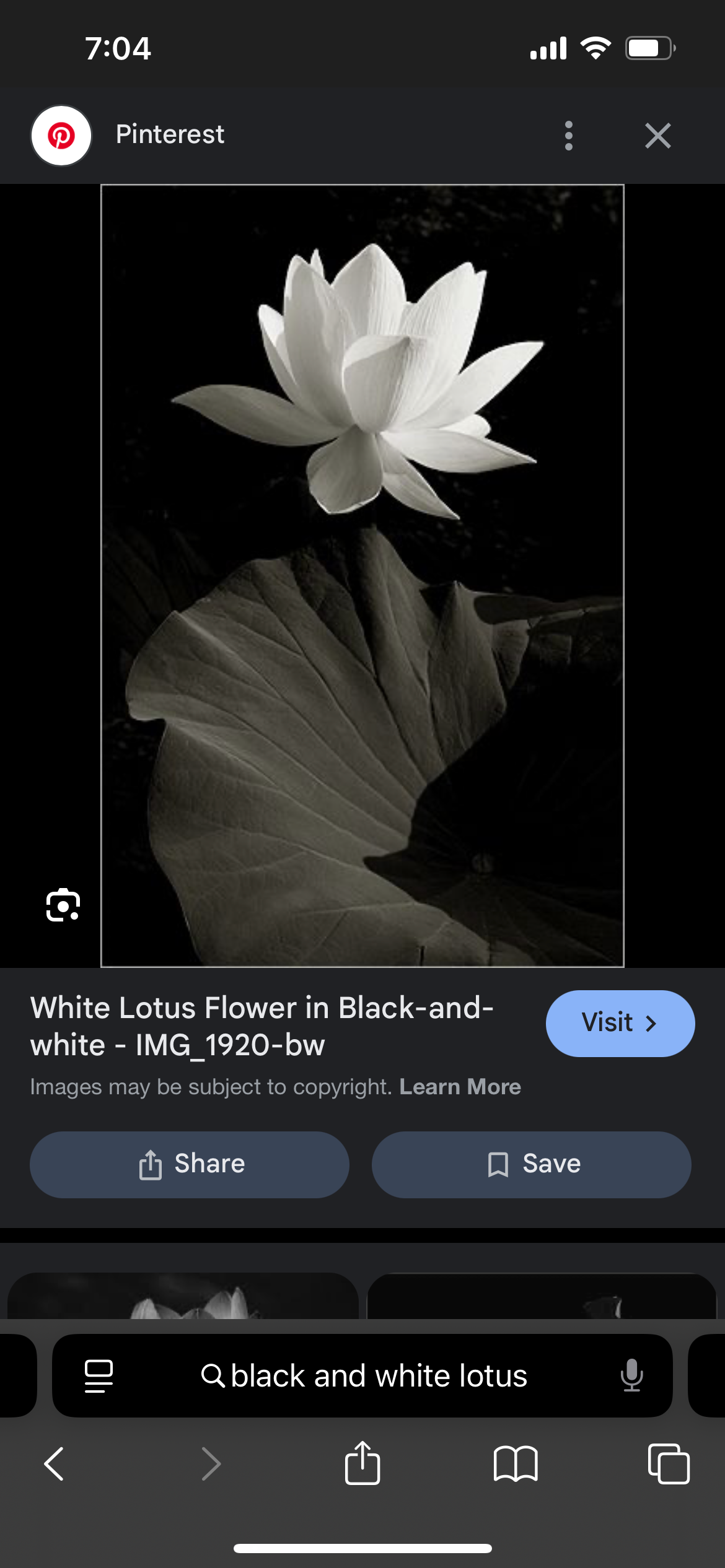Show all open tabs

click(x=668, y=1464)
